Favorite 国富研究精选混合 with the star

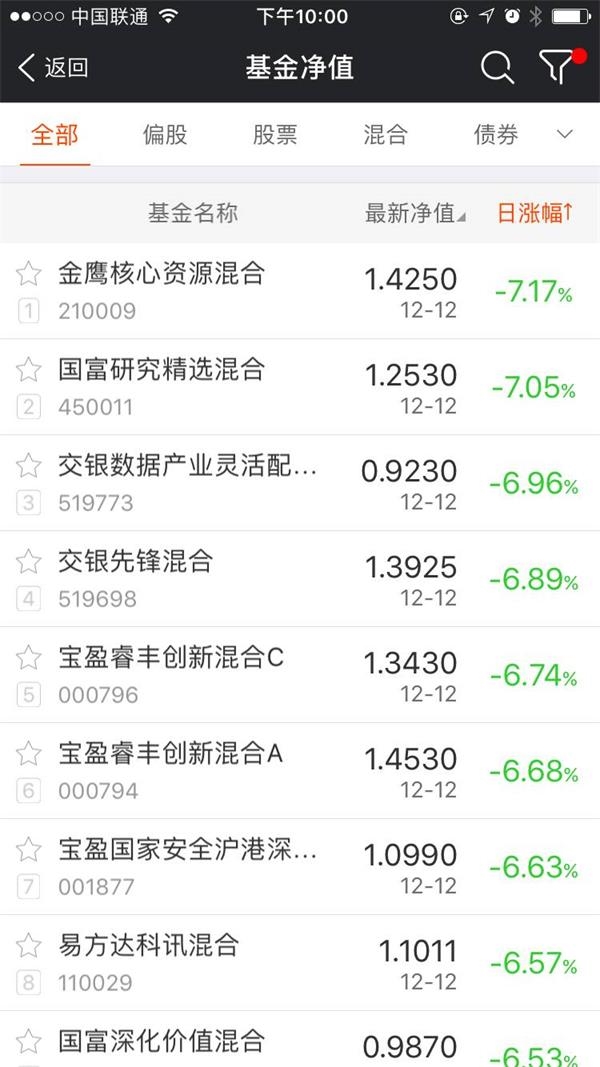pos(29,370)
